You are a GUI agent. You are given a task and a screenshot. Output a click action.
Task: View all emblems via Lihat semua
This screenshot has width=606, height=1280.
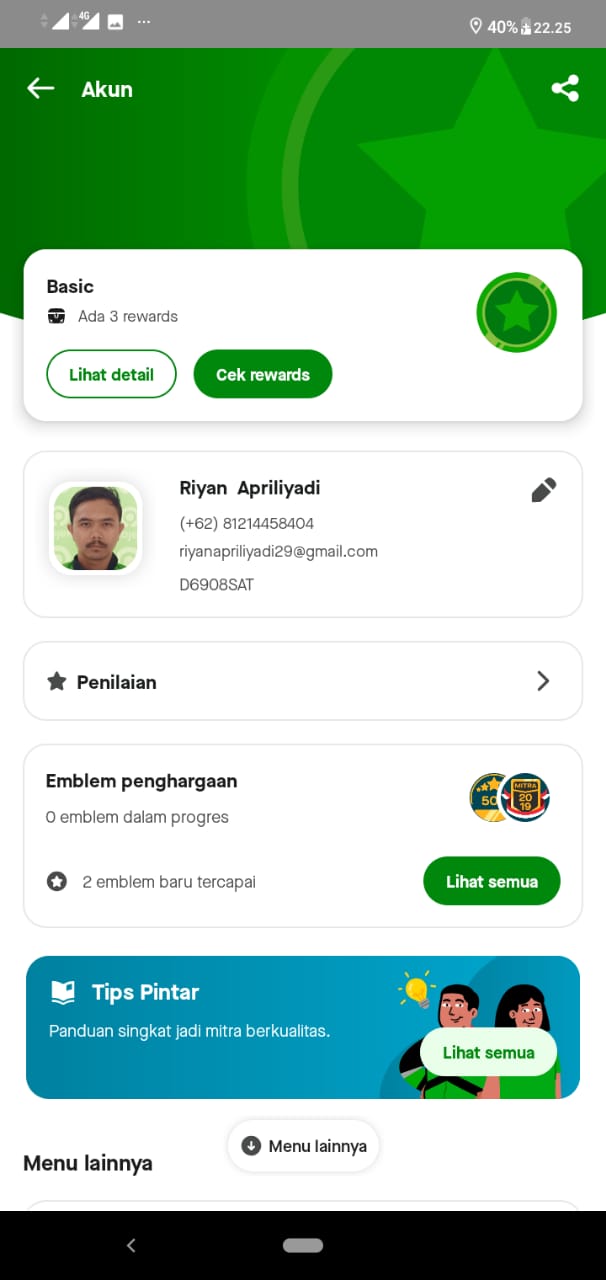[x=491, y=881]
